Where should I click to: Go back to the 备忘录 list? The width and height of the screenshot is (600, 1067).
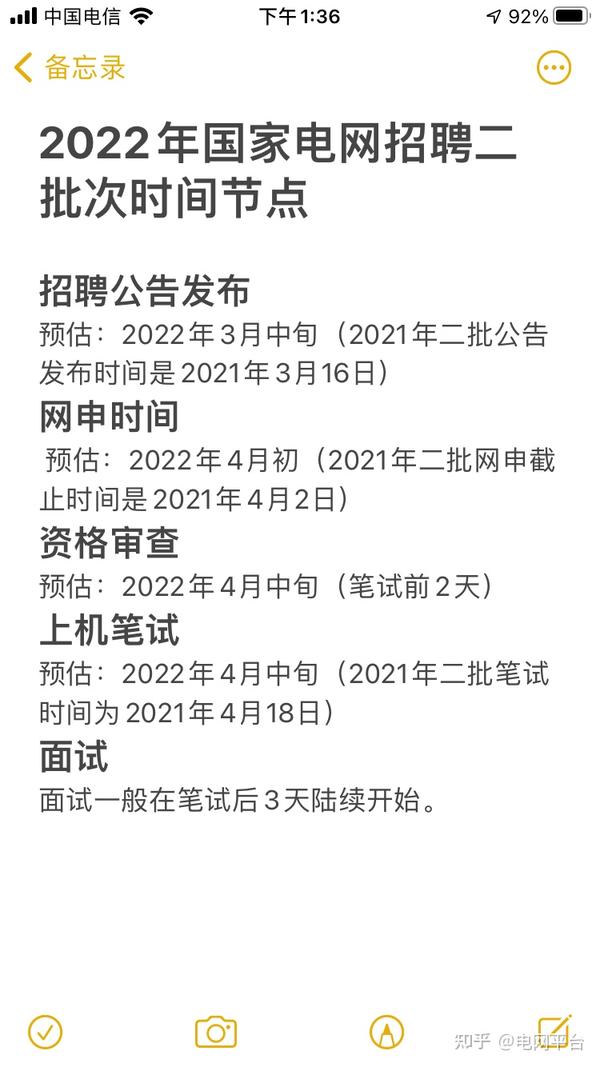click(x=69, y=68)
